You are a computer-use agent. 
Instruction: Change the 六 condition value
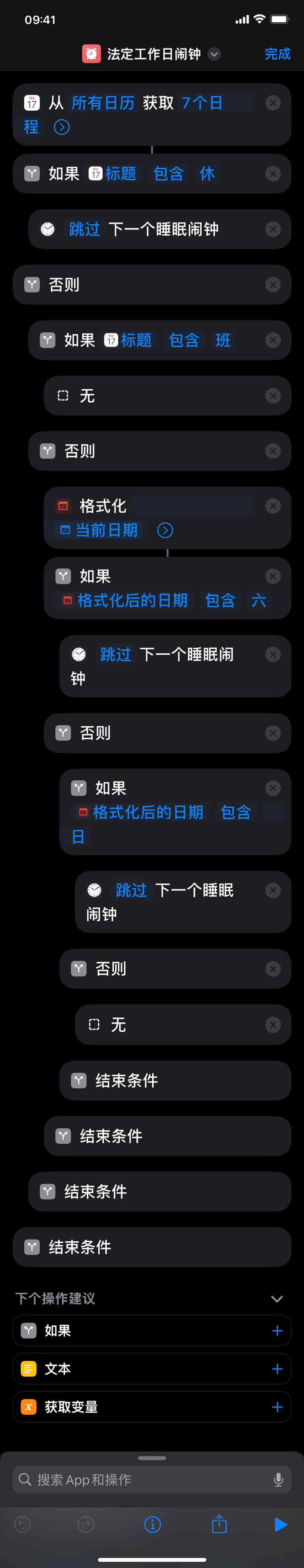pos(258,601)
